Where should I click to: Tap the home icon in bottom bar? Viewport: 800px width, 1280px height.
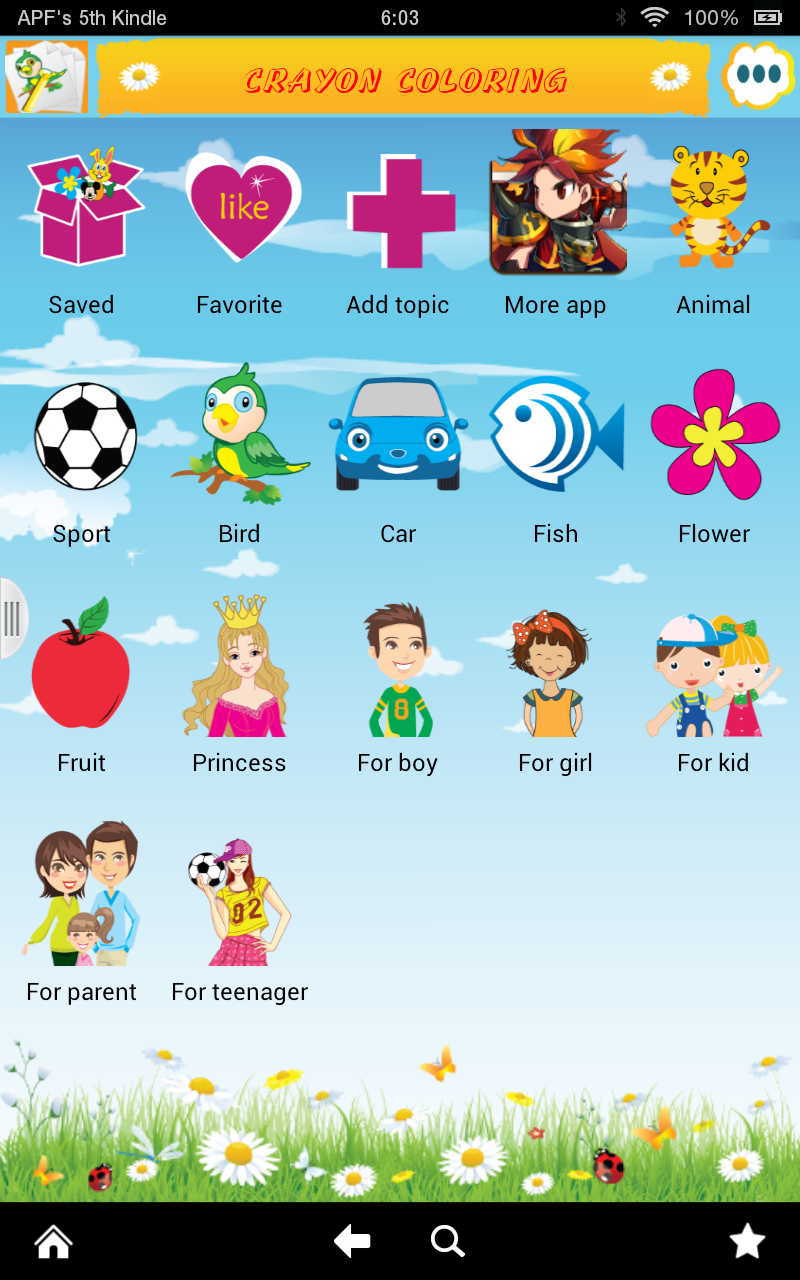[52, 1239]
